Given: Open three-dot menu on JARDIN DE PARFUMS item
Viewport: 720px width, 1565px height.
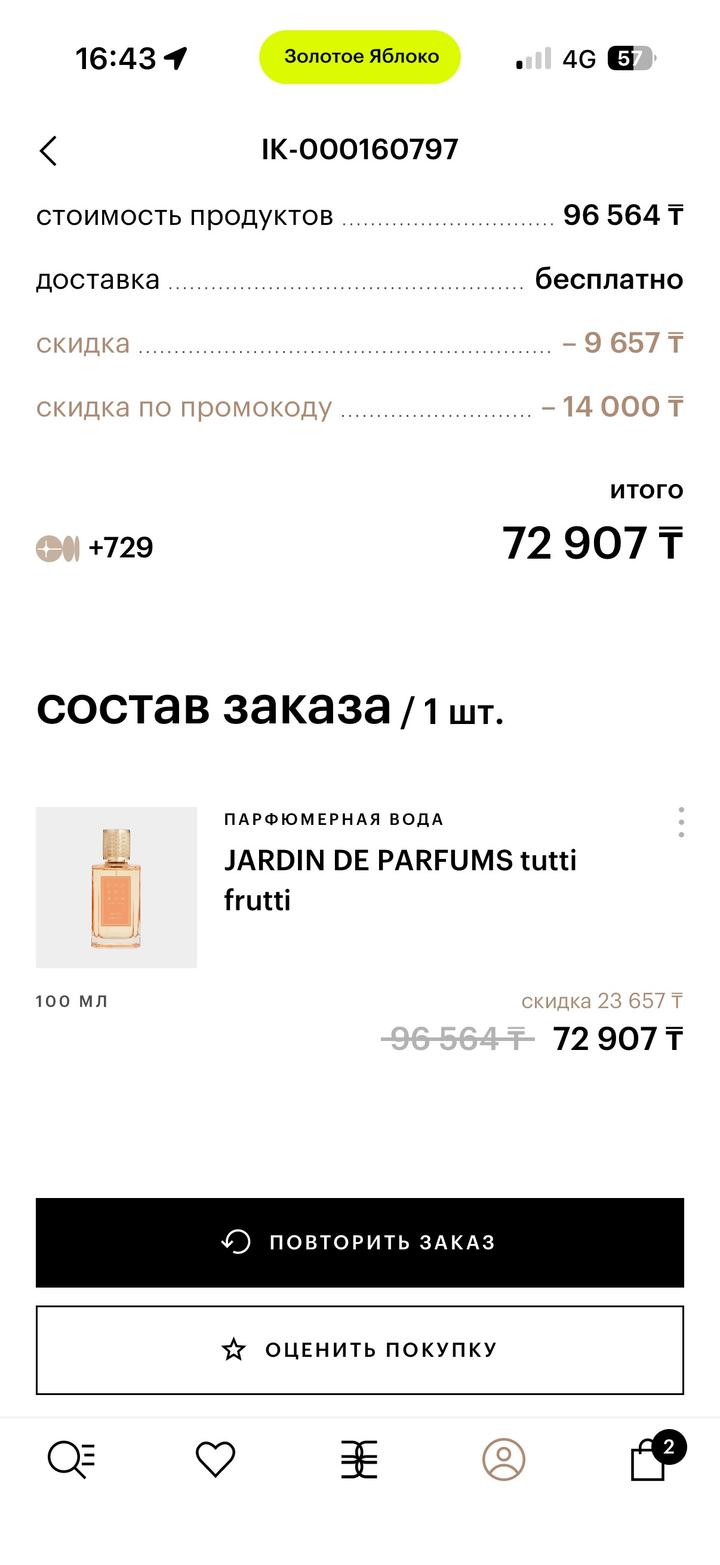Looking at the screenshot, I should click(x=679, y=824).
